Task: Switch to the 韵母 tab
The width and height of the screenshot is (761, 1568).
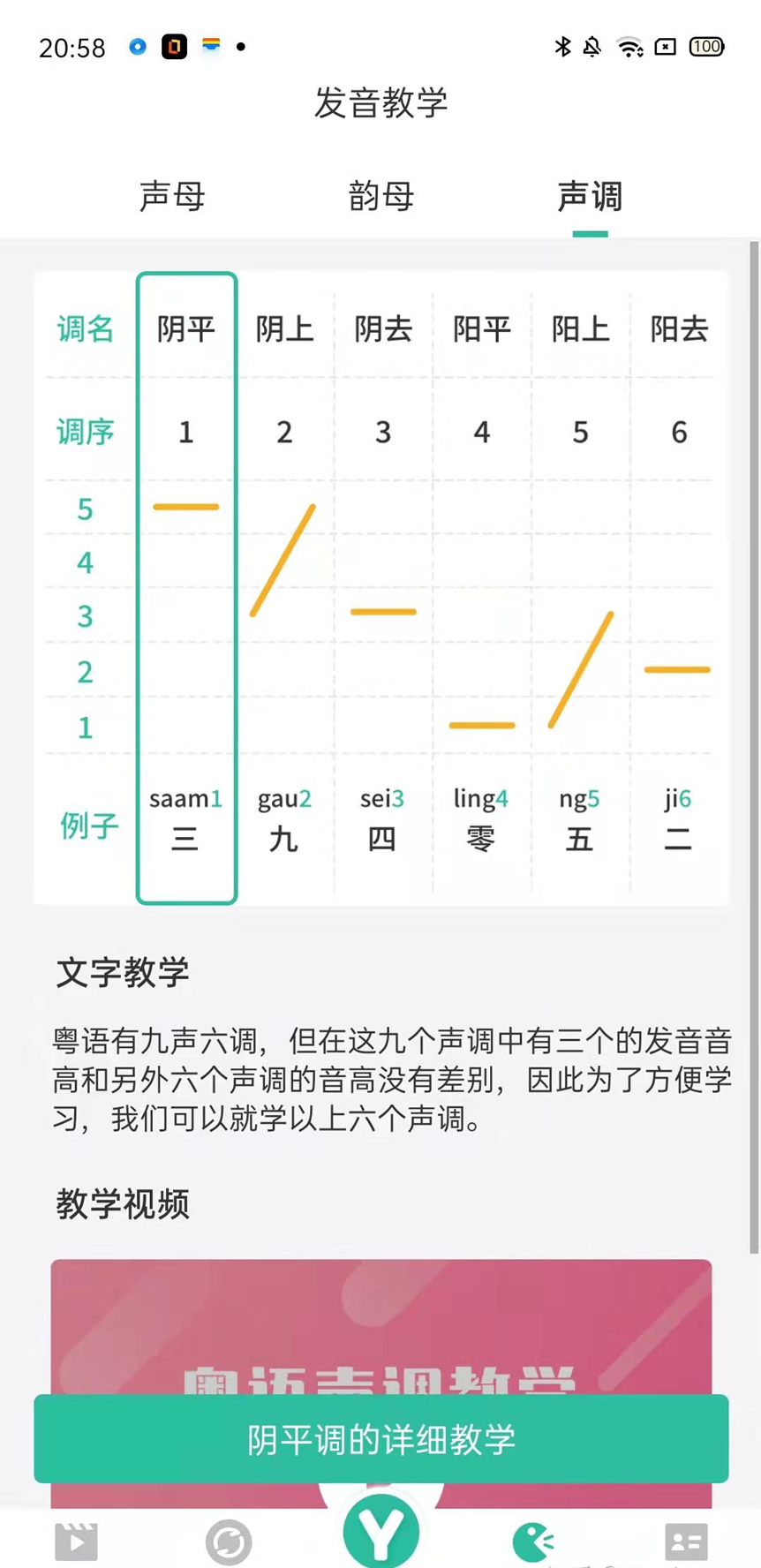Action: (x=381, y=196)
